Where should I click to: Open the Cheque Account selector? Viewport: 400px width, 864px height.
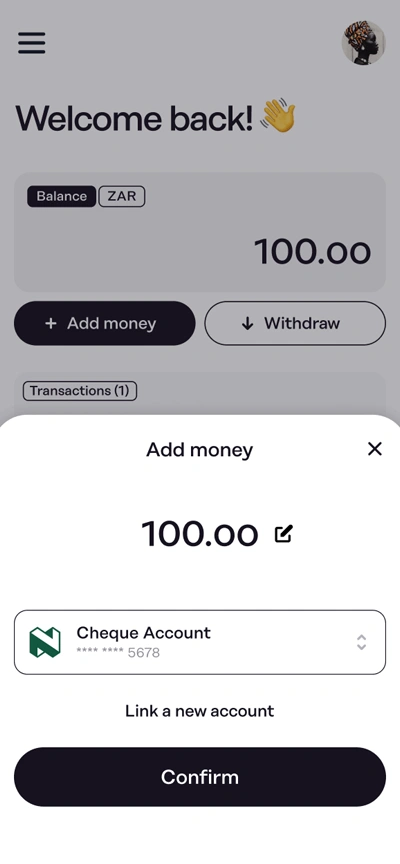point(199,642)
